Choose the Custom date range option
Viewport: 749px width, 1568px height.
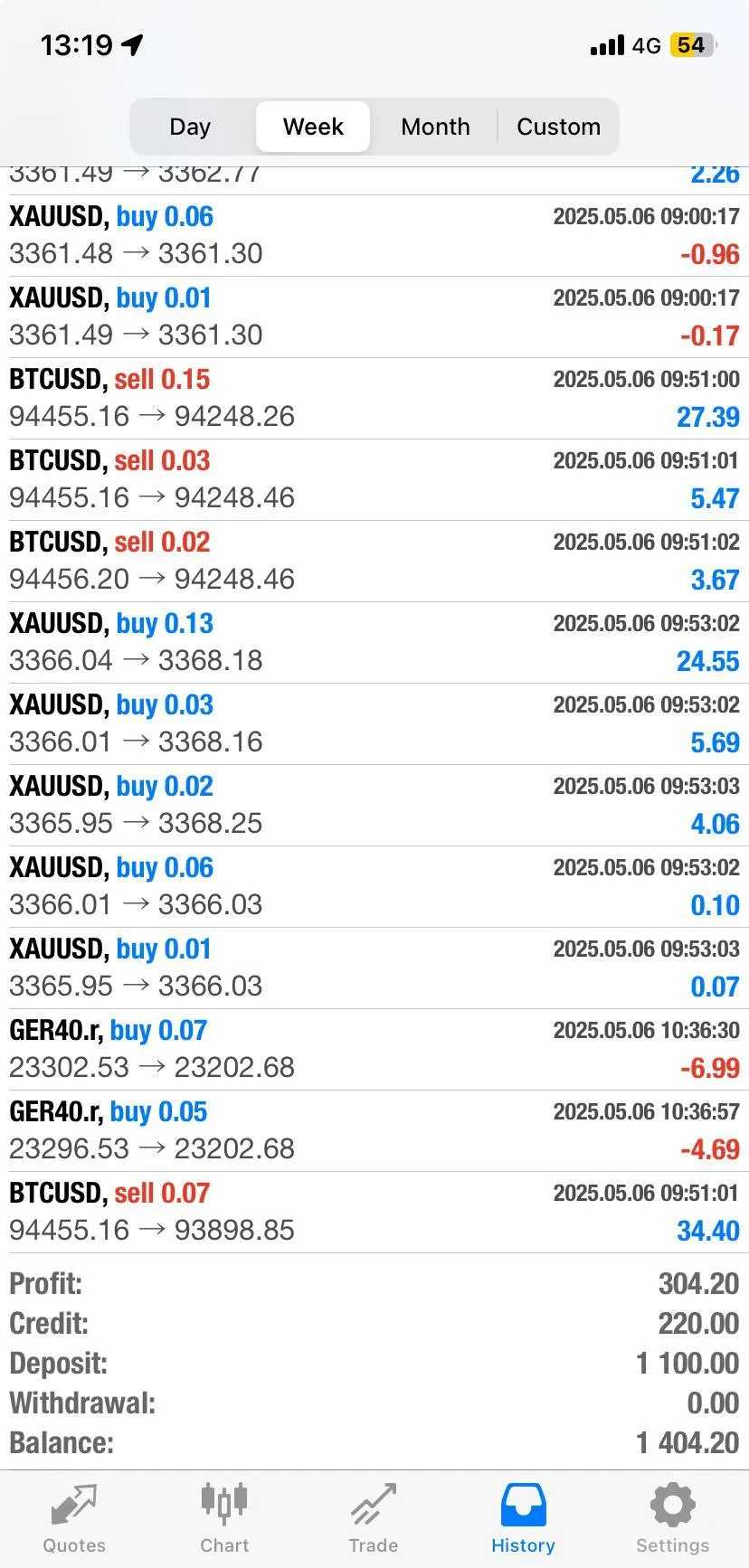coord(558,127)
